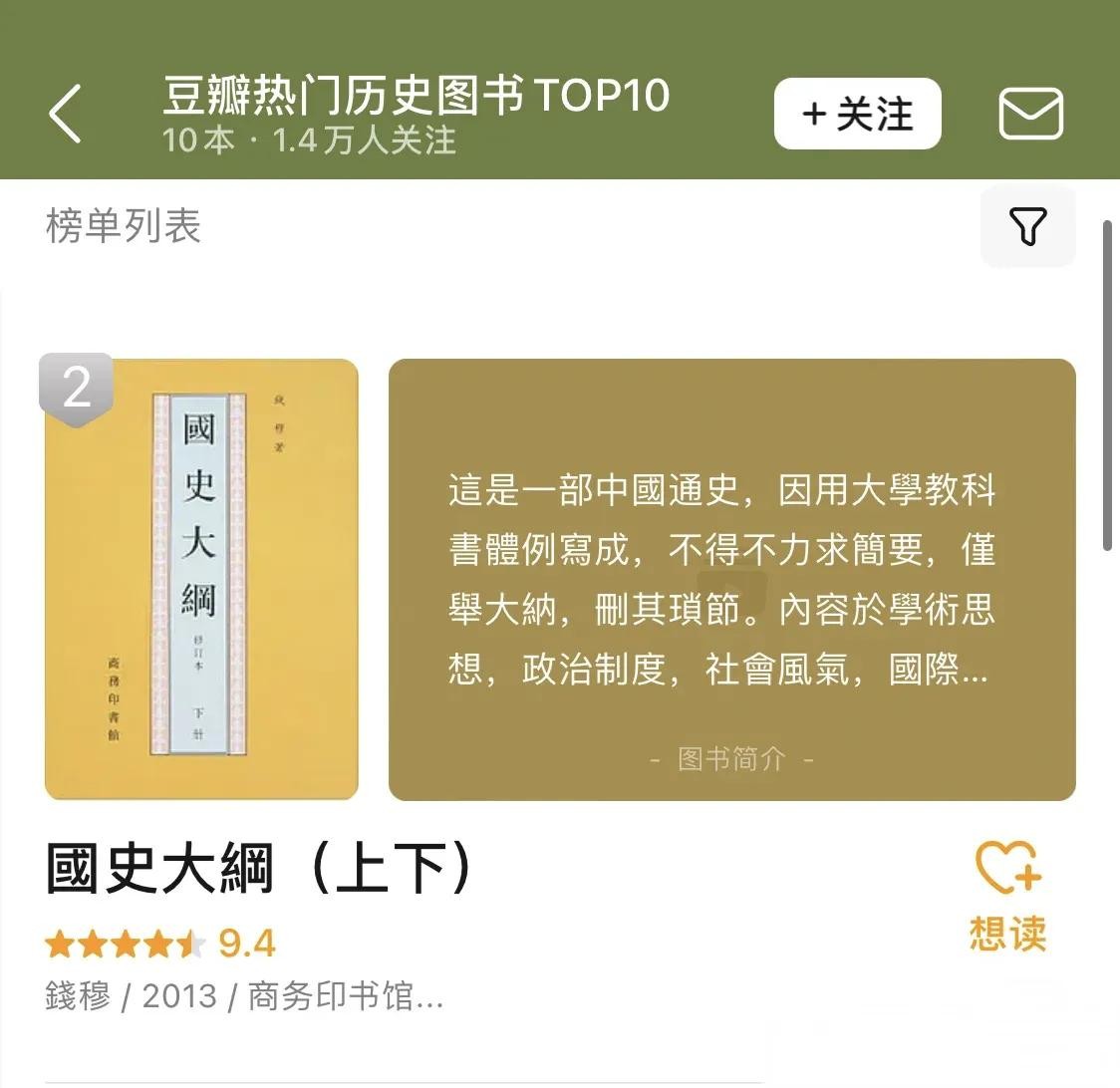1120x1088 pixels.
Task: Mark 國史大綱 as 想读
Action: tap(1007, 896)
